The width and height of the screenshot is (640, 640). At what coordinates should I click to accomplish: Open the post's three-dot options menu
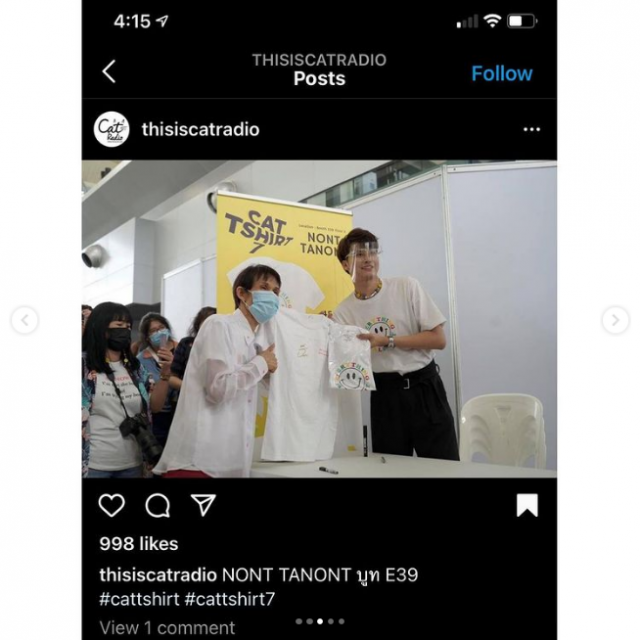531,129
